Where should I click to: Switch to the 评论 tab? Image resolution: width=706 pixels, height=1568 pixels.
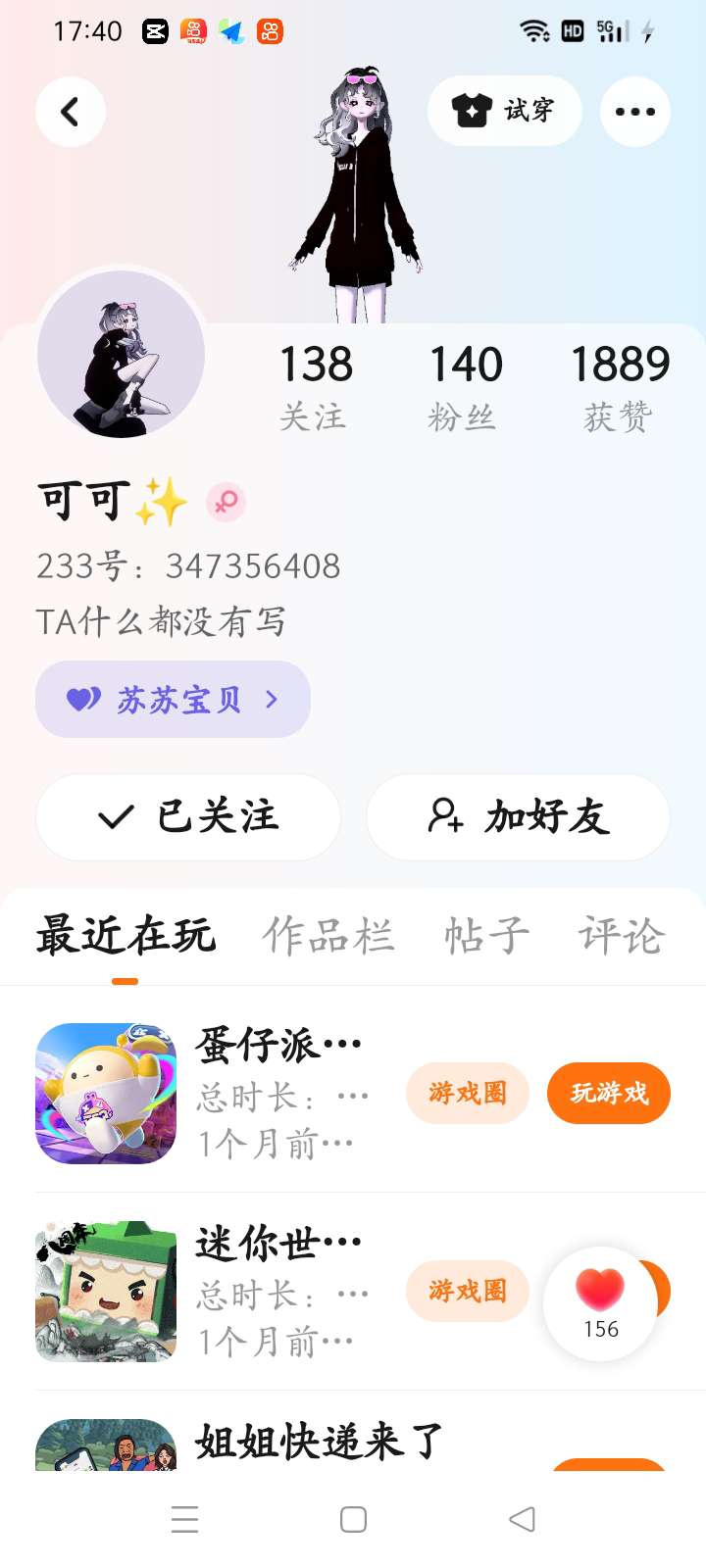click(622, 936)
